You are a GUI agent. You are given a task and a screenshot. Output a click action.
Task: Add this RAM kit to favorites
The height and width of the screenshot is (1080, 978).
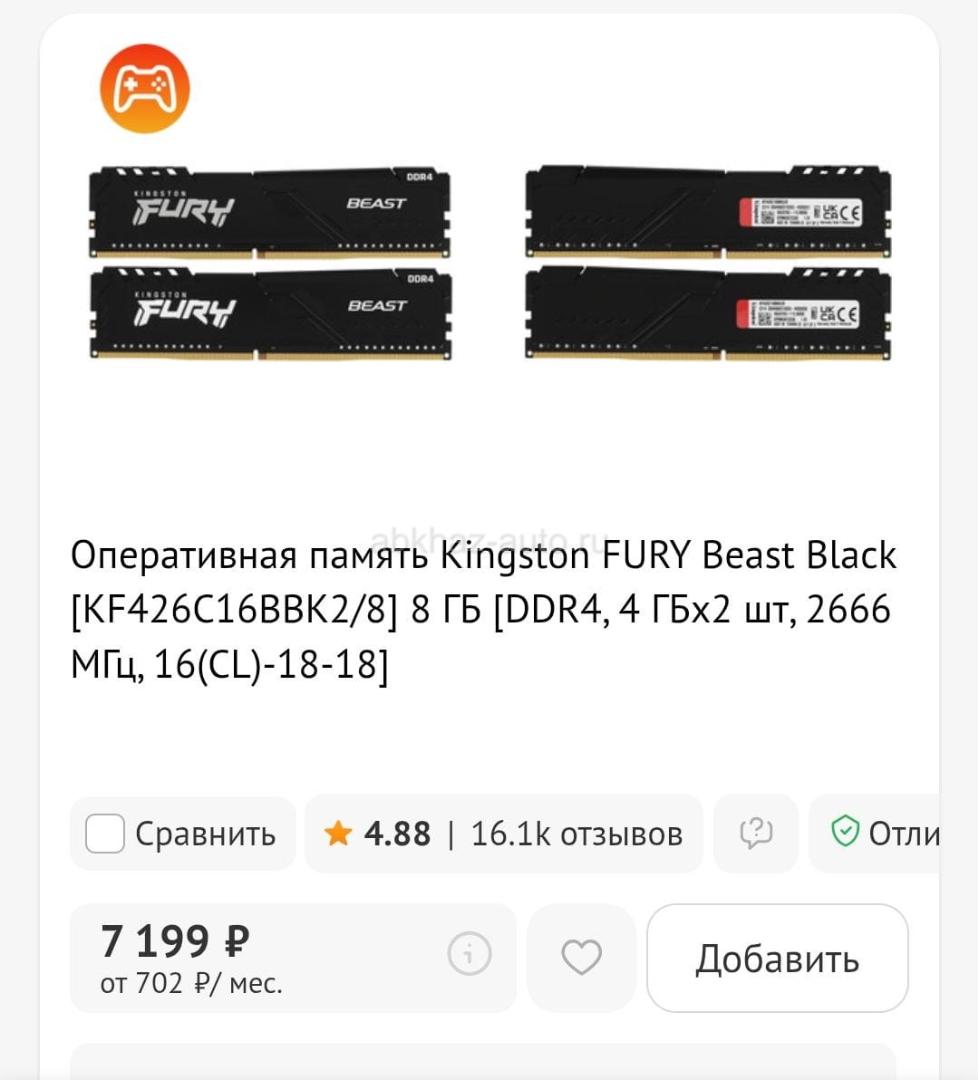coord(581,958)
